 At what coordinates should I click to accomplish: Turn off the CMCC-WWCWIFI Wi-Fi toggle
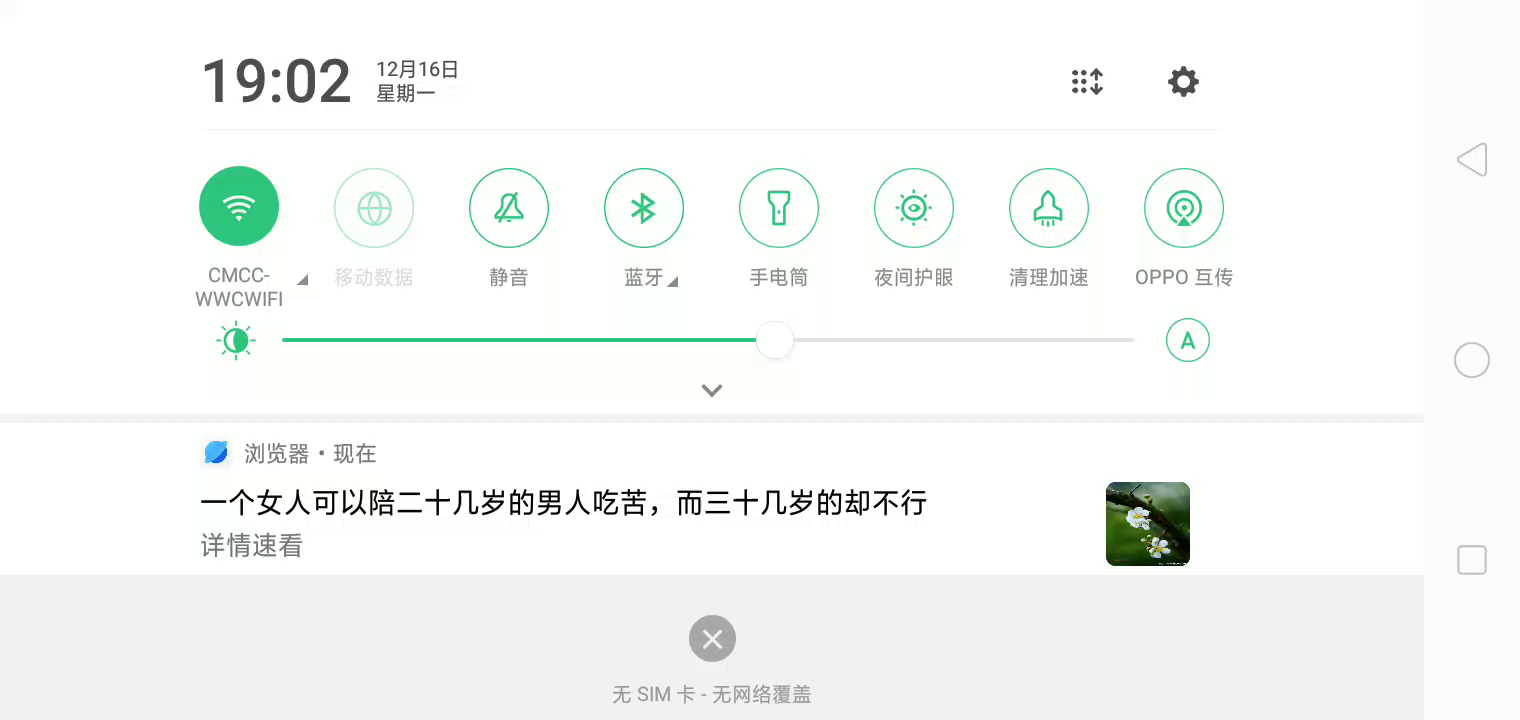click(x=239, y=207)
